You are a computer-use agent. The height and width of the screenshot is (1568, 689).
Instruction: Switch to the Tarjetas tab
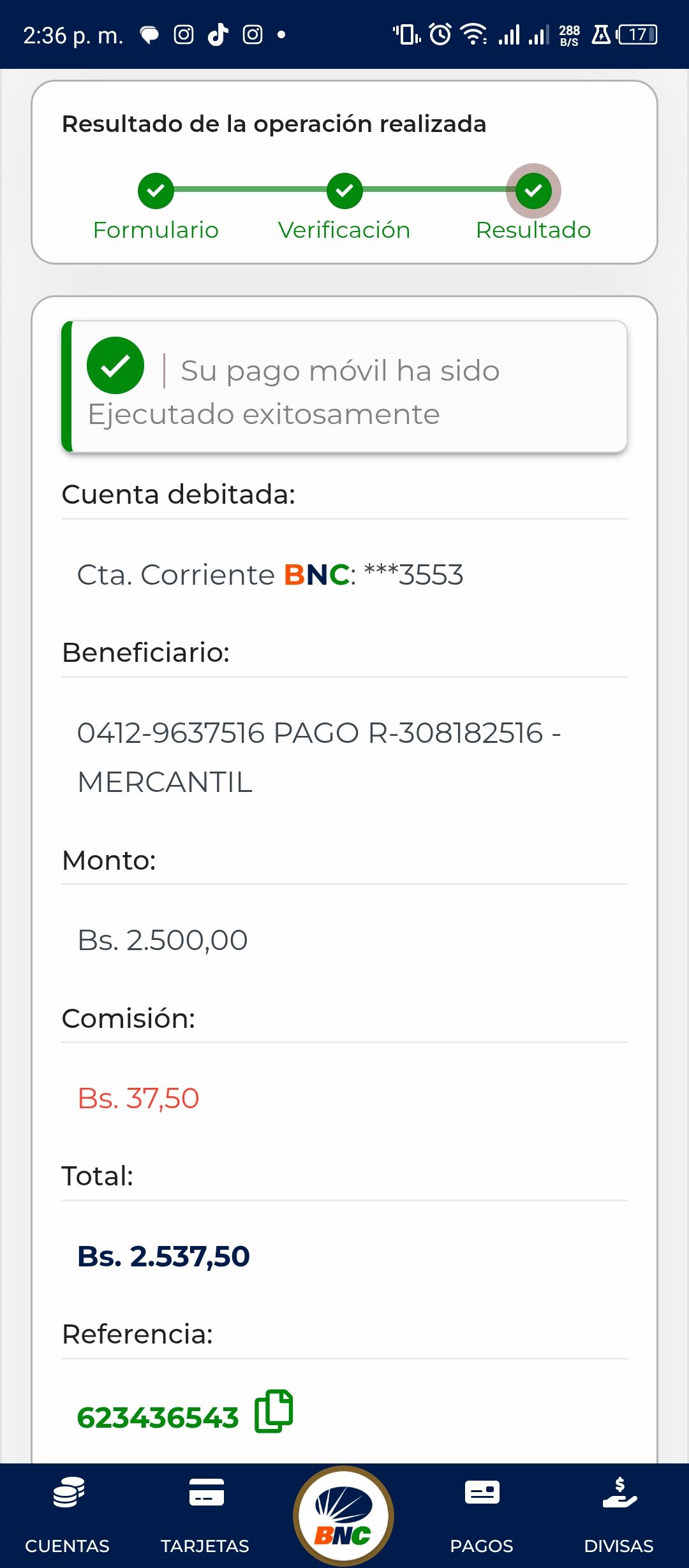205,1515
